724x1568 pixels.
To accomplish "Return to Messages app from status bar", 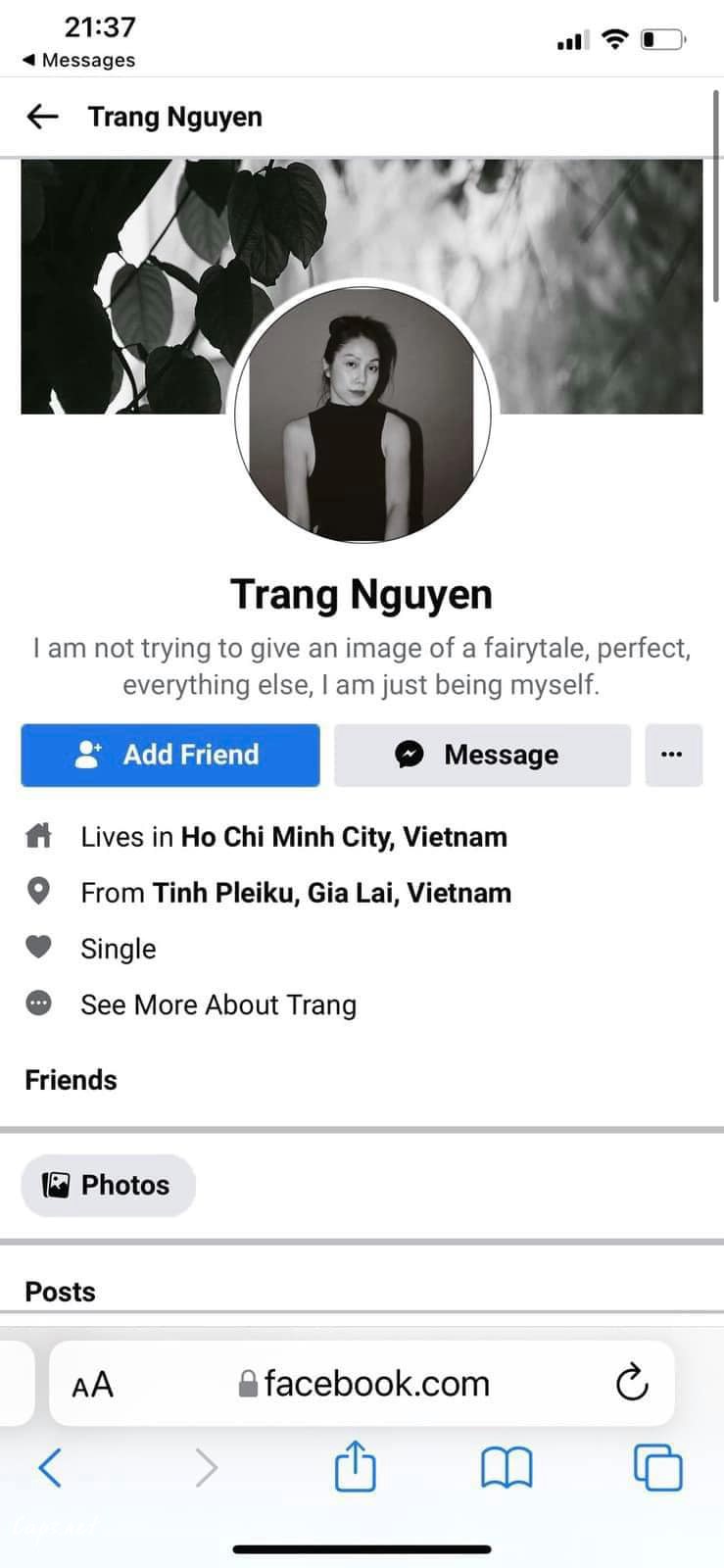I will tap(78, 60).
